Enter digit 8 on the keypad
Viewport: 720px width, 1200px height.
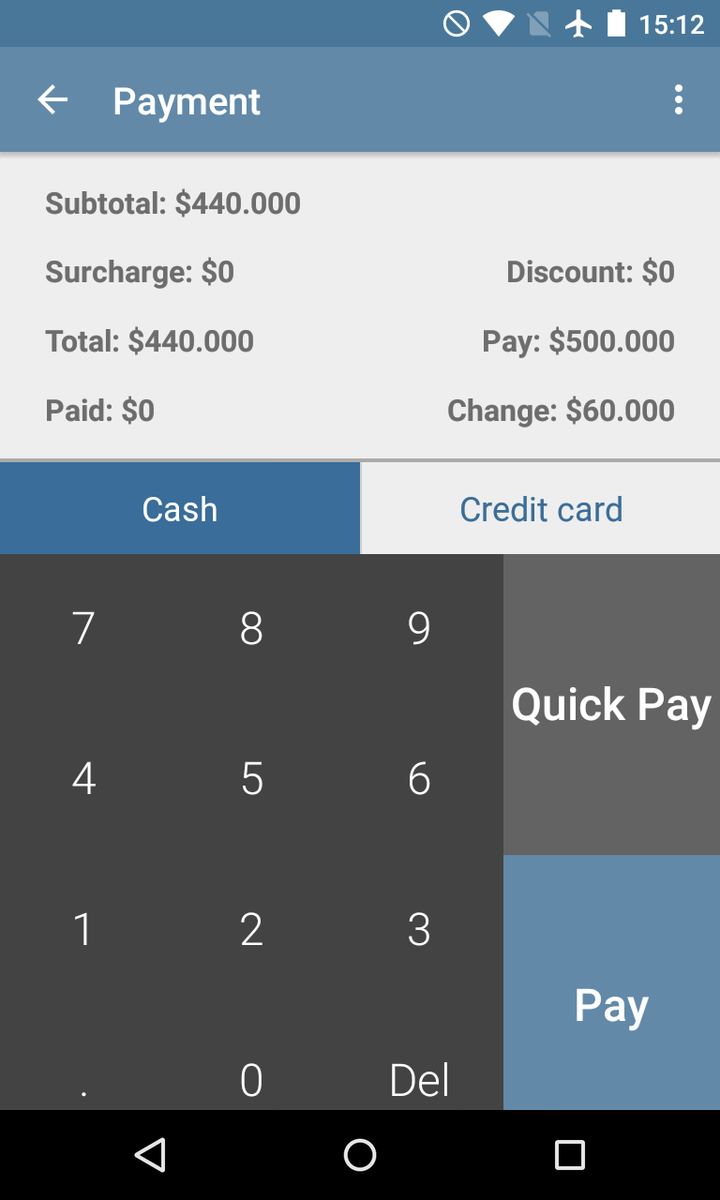[251, 629]
